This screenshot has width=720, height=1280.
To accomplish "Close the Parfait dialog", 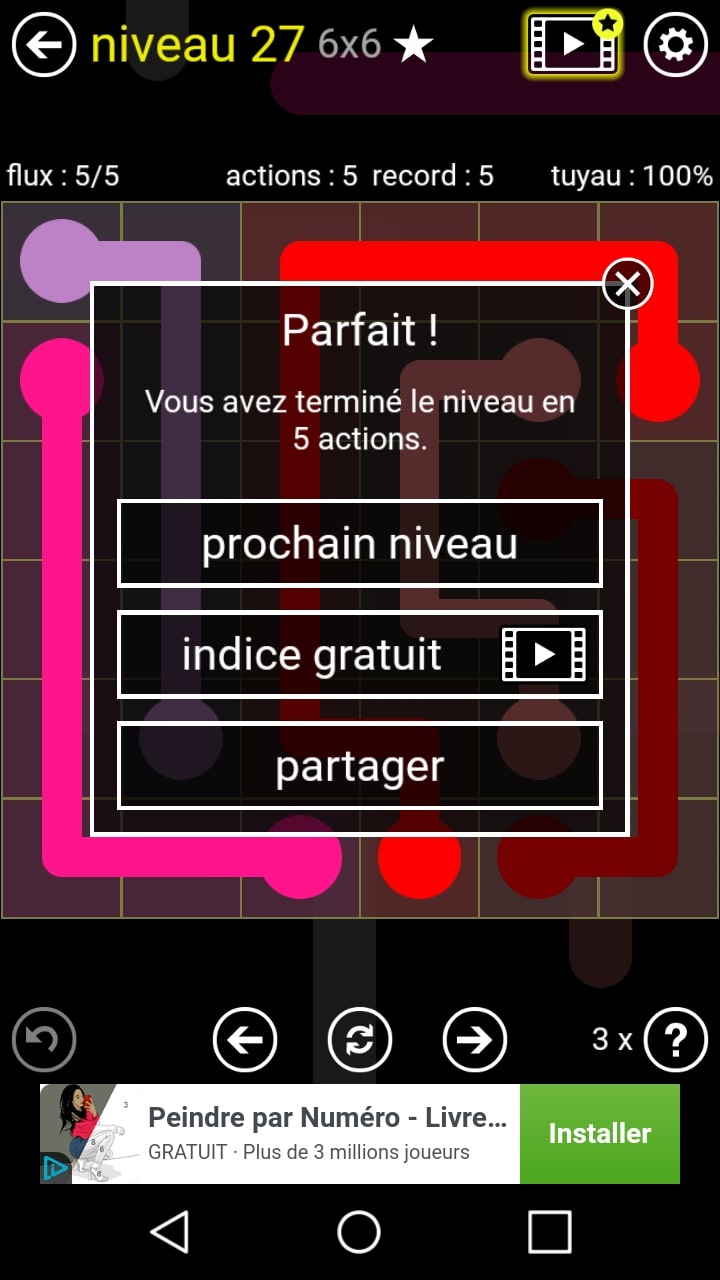I will (627, 284).
